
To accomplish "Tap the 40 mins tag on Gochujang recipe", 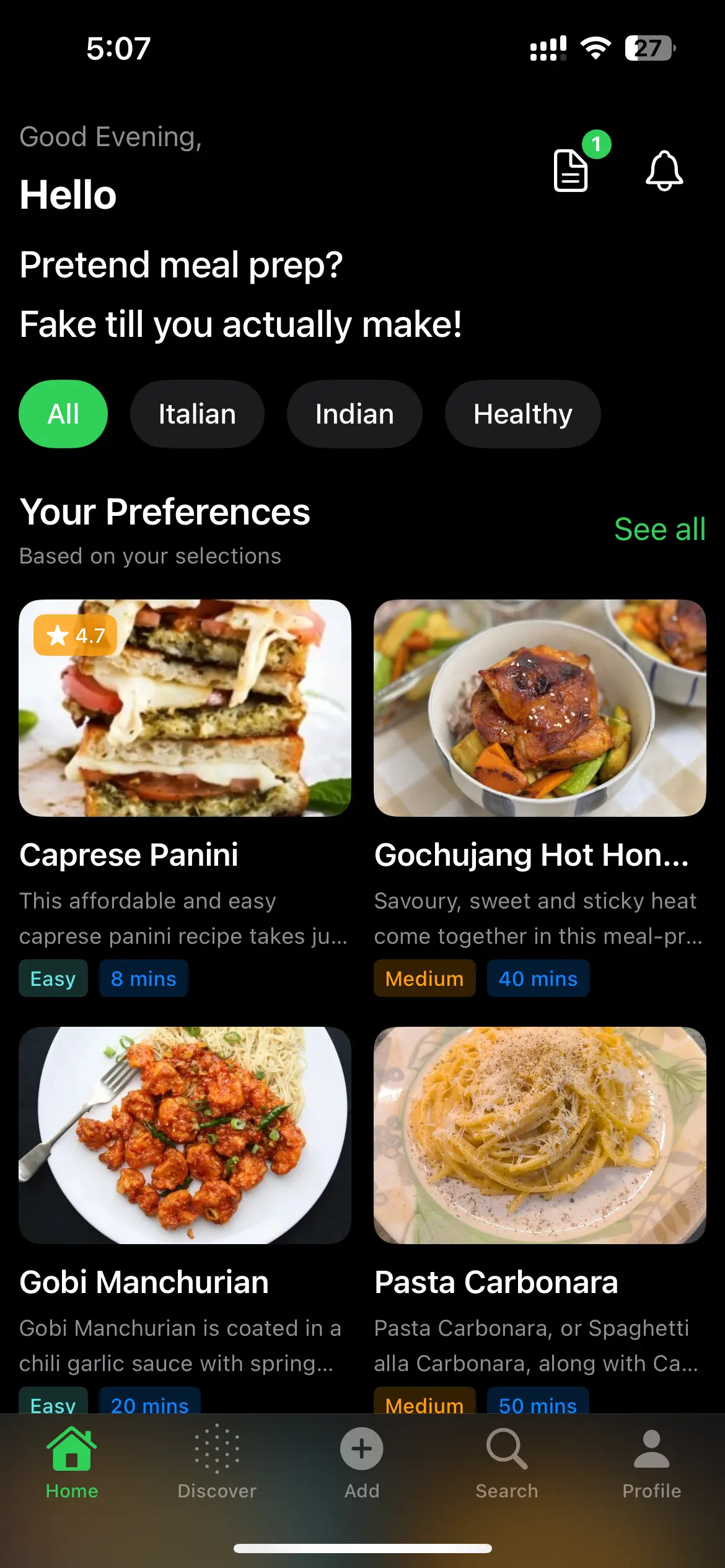I will (x=538, y=978).
